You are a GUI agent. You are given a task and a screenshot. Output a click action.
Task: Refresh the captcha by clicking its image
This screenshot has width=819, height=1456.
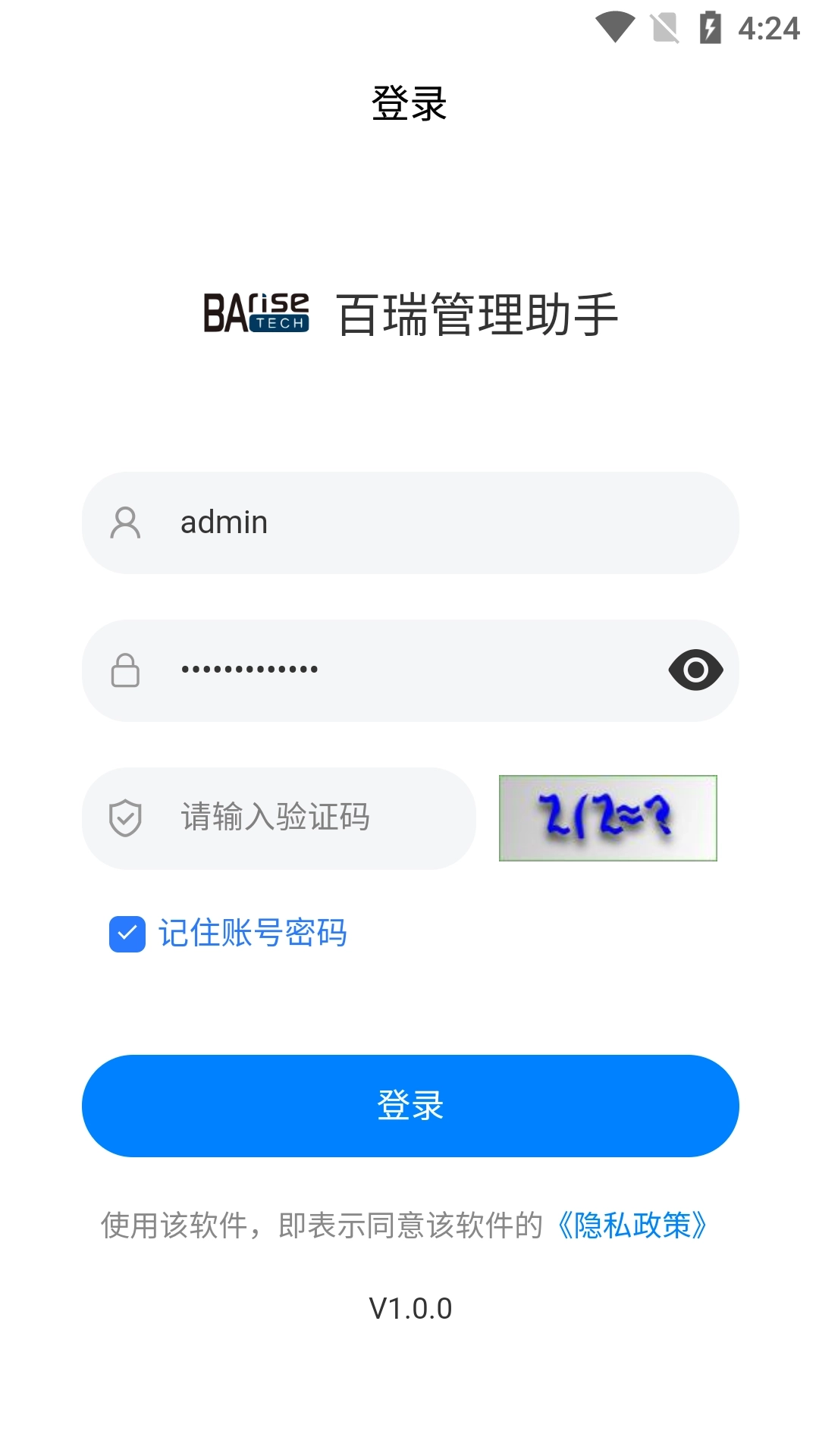607,817
